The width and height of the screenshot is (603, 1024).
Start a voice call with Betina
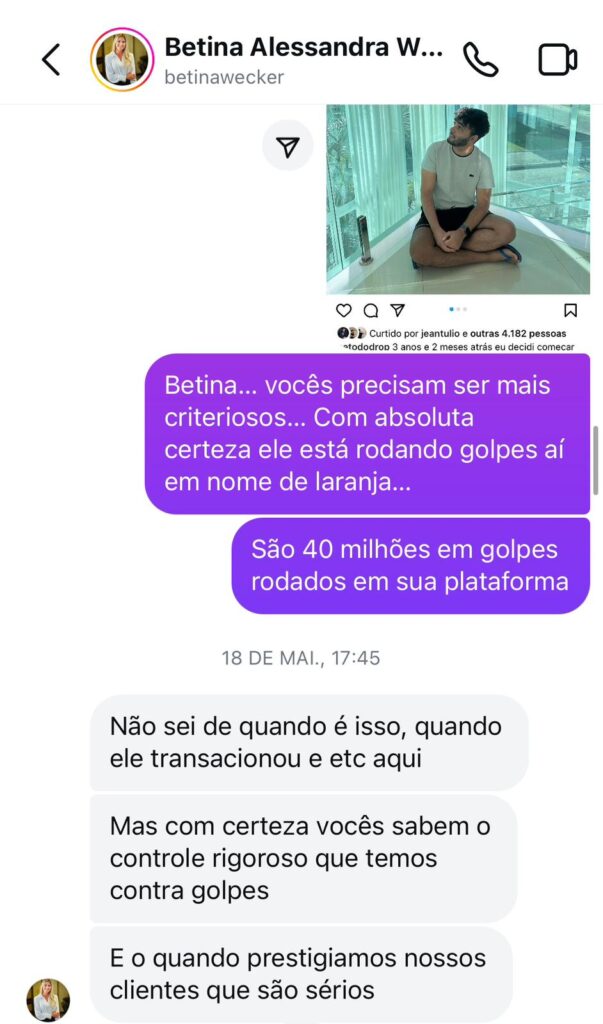(x=481, y=60)
